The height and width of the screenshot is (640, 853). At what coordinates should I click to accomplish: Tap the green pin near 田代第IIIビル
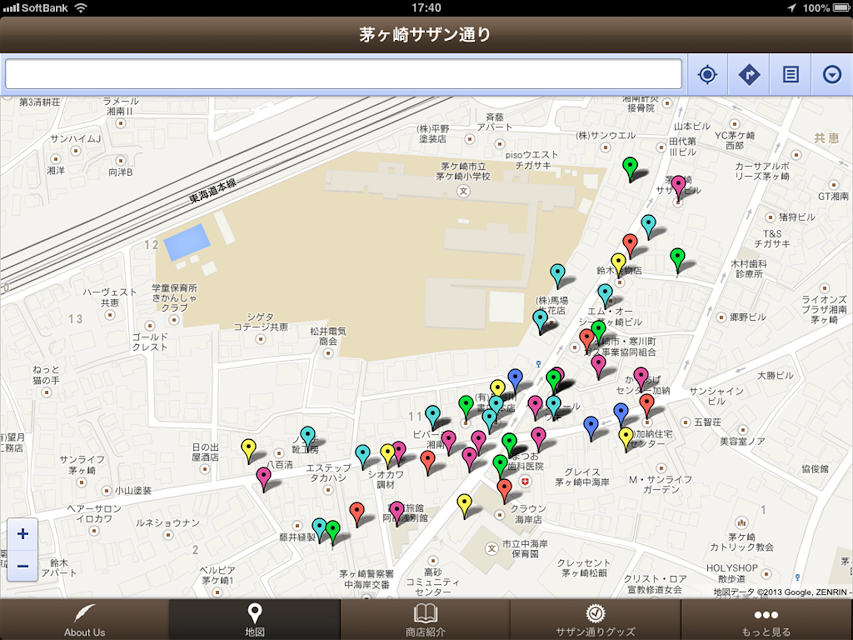pos(630,168)
